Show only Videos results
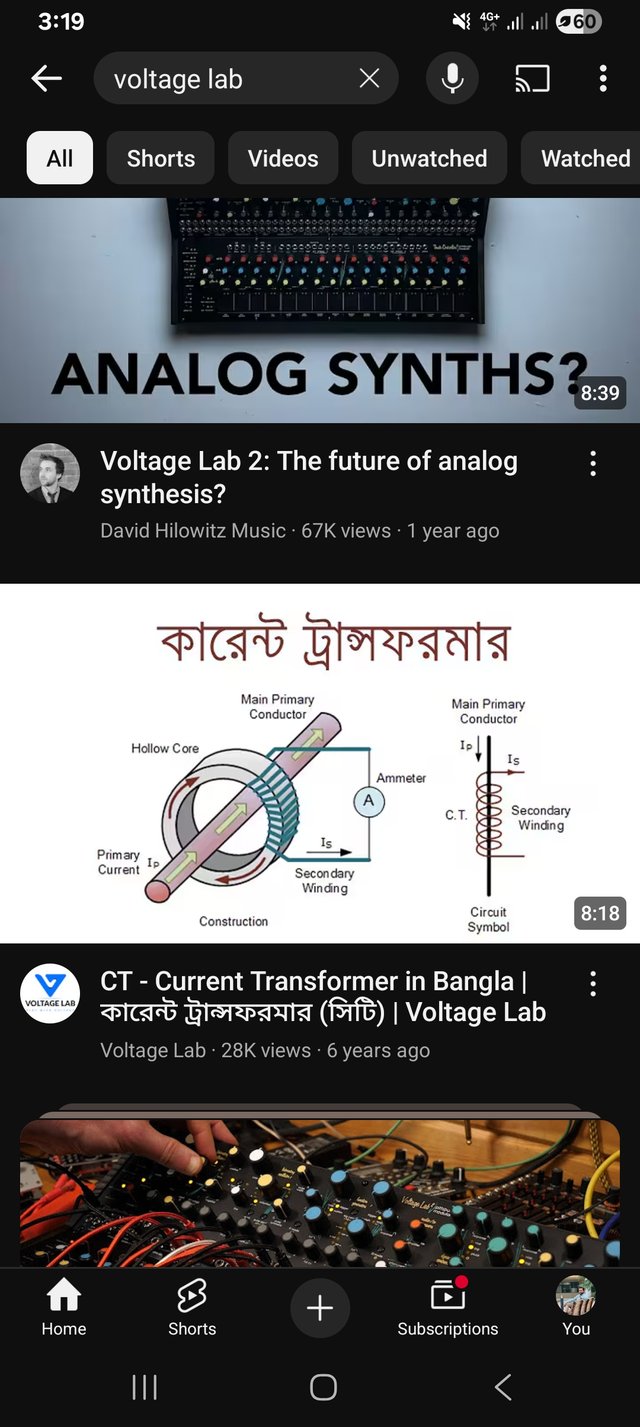The width and height of the screenshot is (640, 1427). point(283,158)
